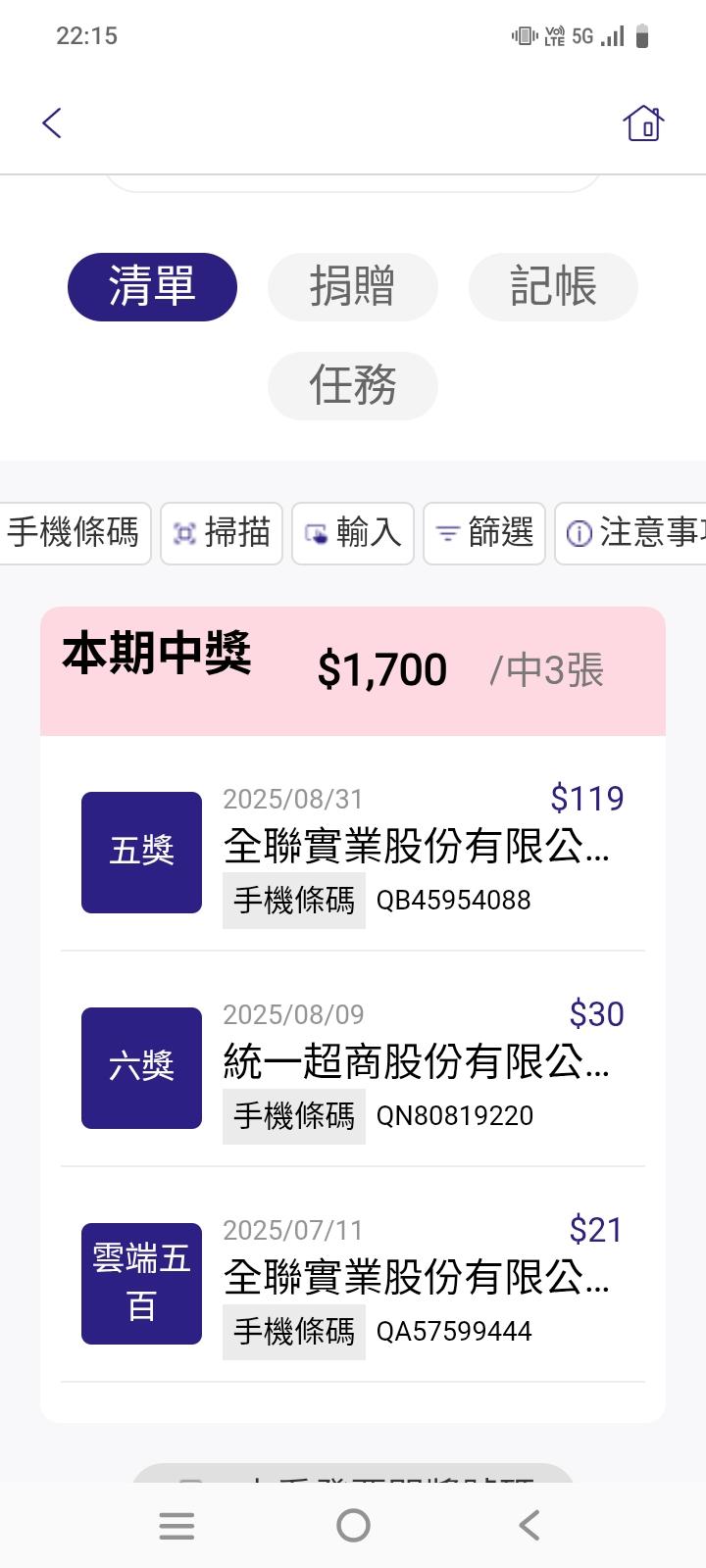This screenshot has height=1568, width=706.
Task: Open the 篩選 filter options
Action: click(x=484, y=533)
